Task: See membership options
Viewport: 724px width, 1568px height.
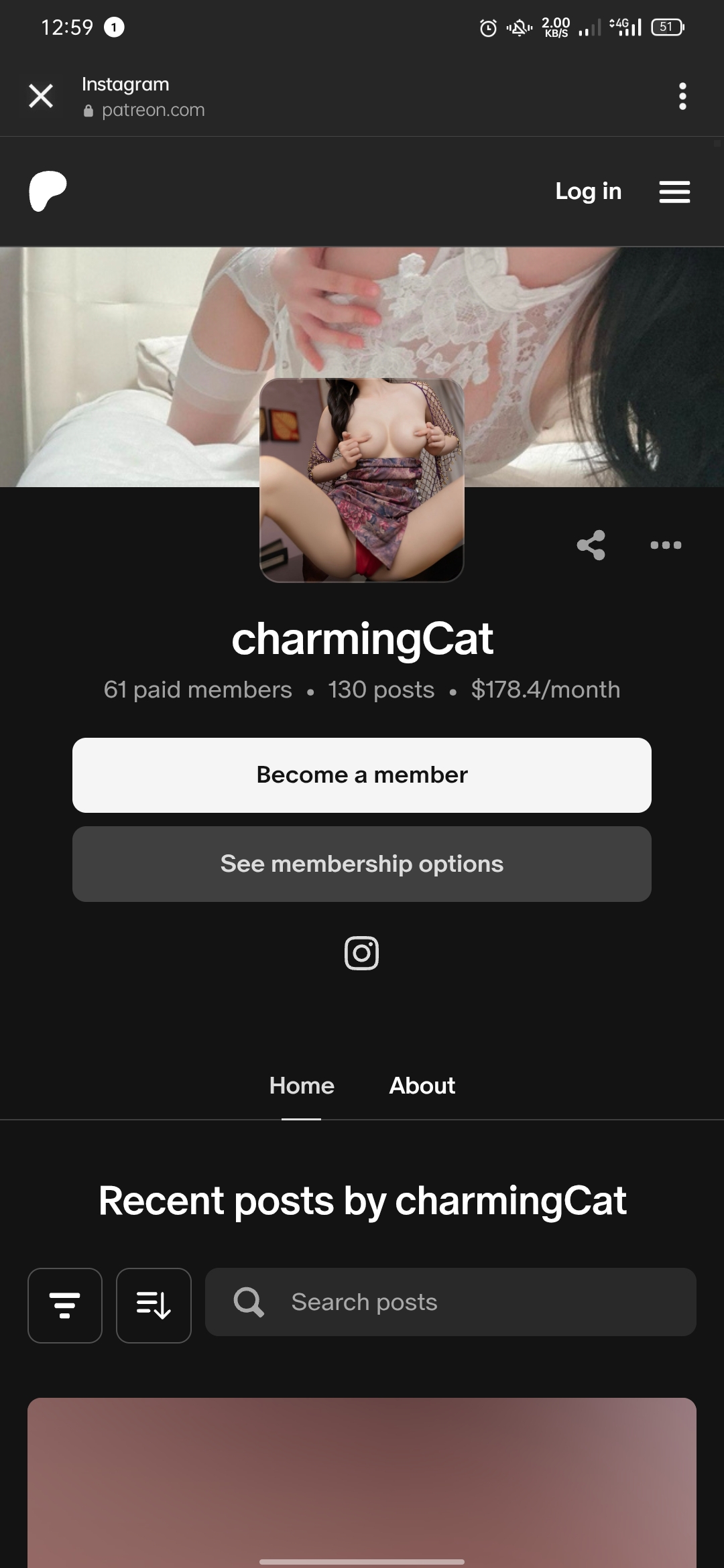Action: [x=362, y=864]
